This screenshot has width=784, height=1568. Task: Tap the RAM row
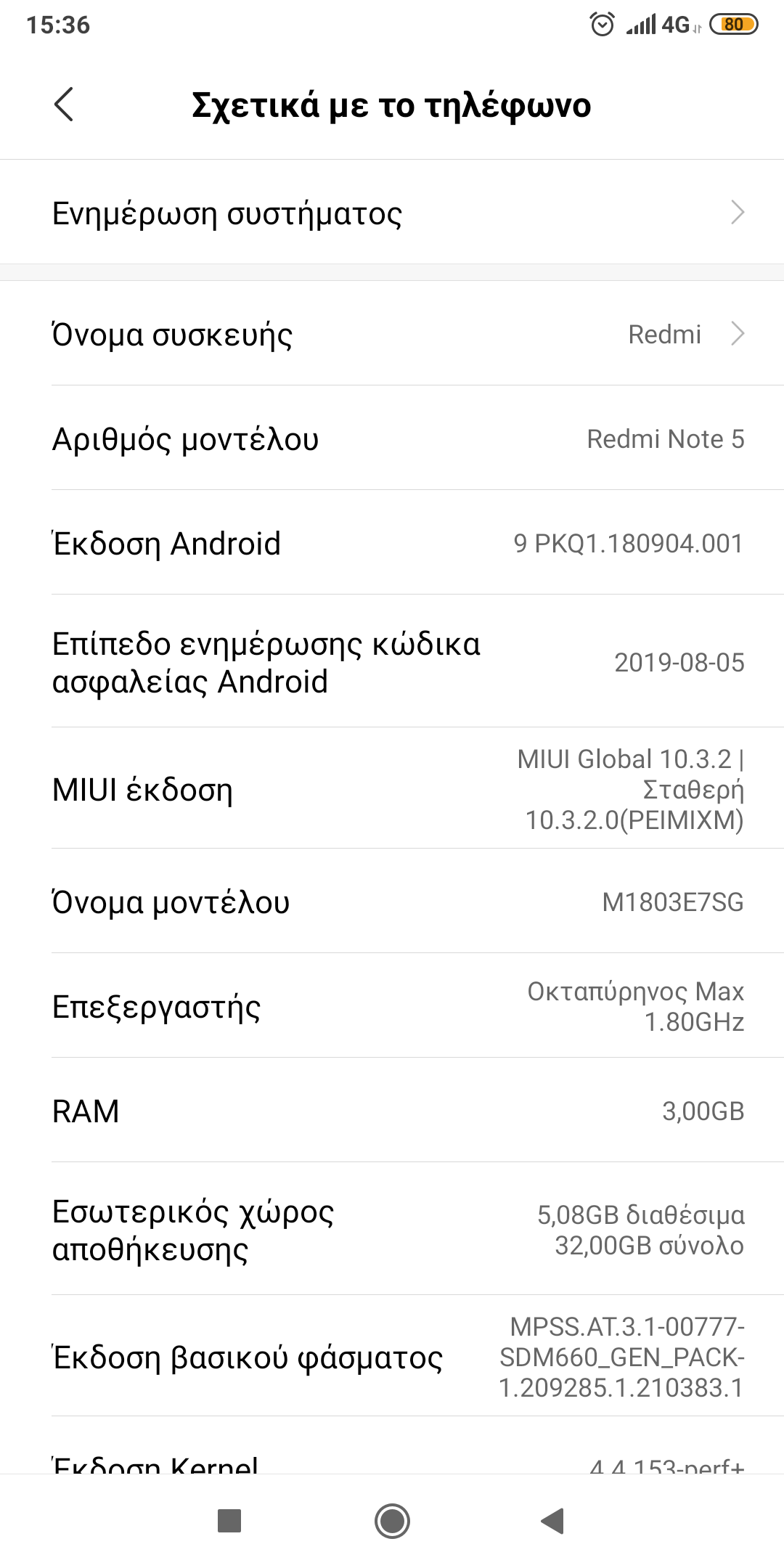click(392, 1111)
